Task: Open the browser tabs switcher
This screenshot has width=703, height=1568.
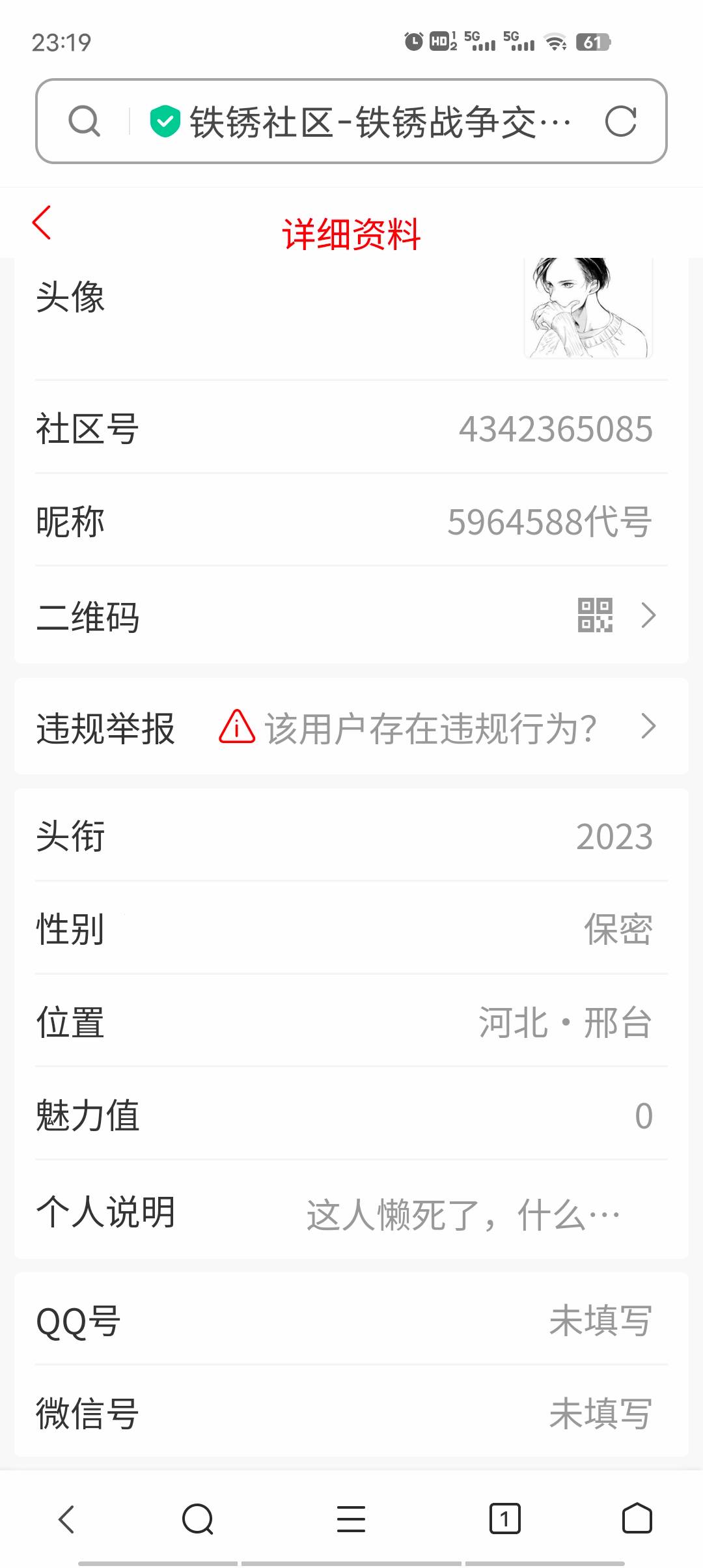Action: point(504,1519)
